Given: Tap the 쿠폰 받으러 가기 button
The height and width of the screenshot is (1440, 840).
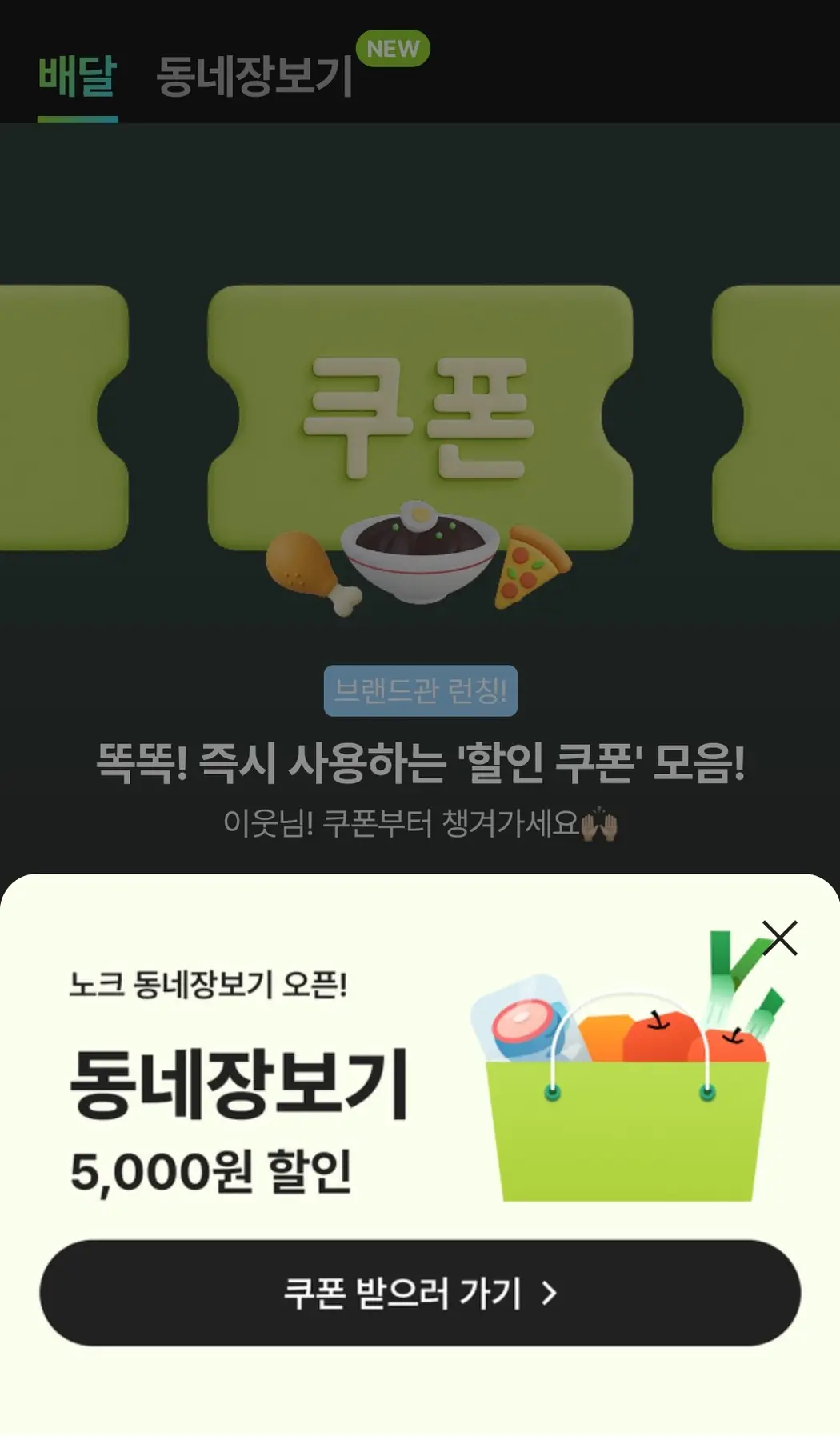Looking at the screenshot, I should coord(420,1293).
